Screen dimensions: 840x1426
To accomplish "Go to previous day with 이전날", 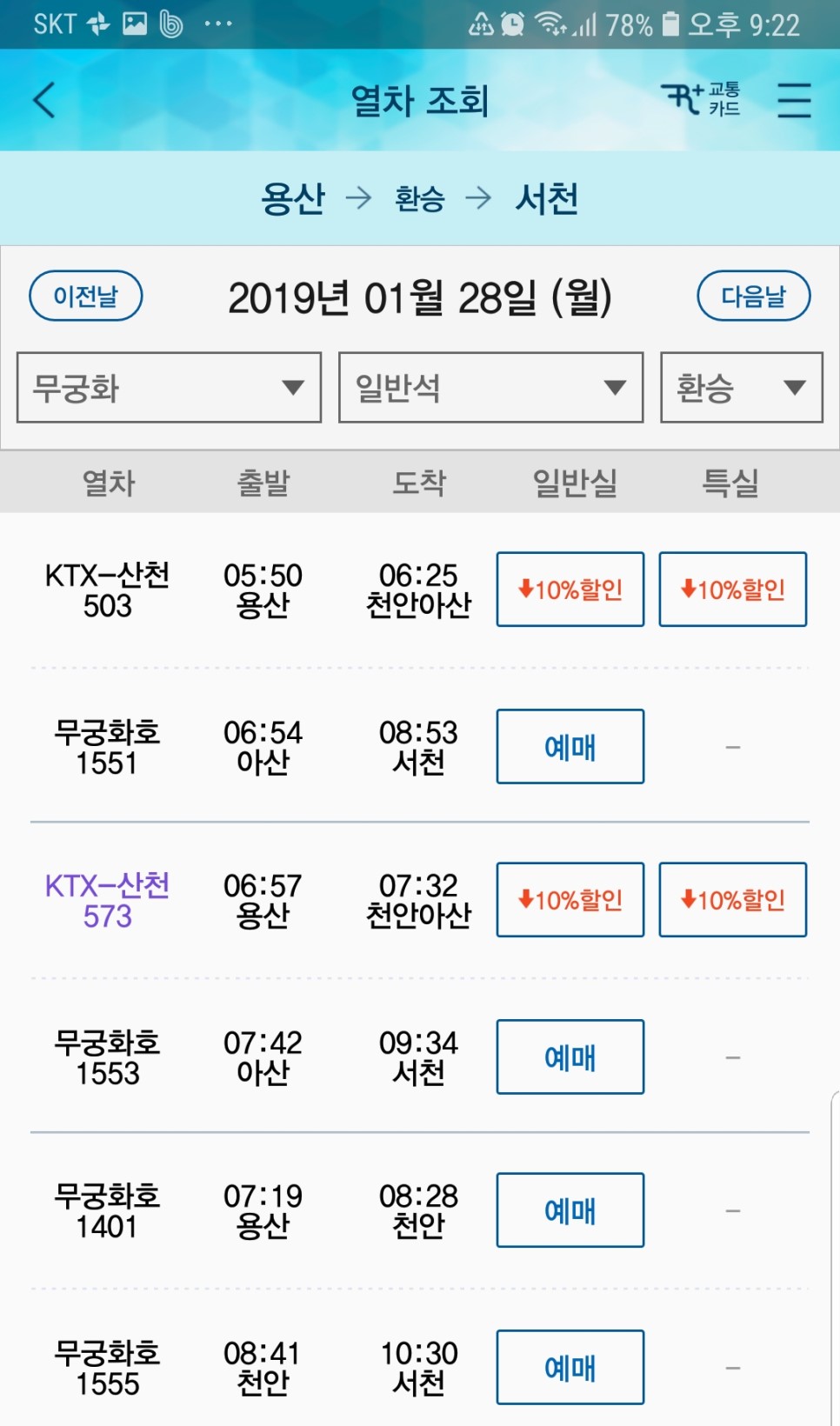I will pyautogui.click(x=86, y=297).
